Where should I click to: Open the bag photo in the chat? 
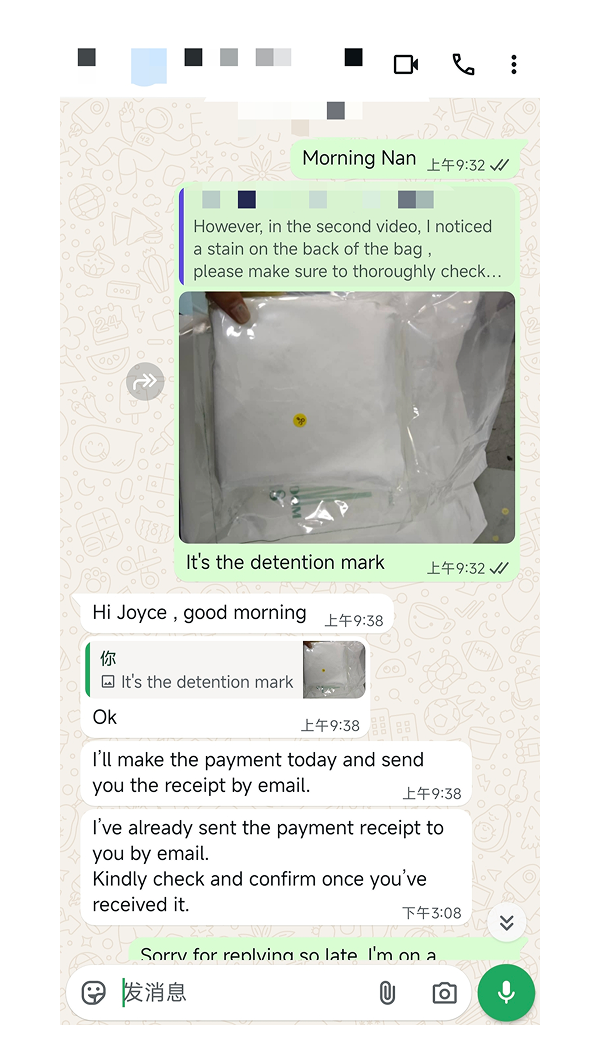(347, 417)
